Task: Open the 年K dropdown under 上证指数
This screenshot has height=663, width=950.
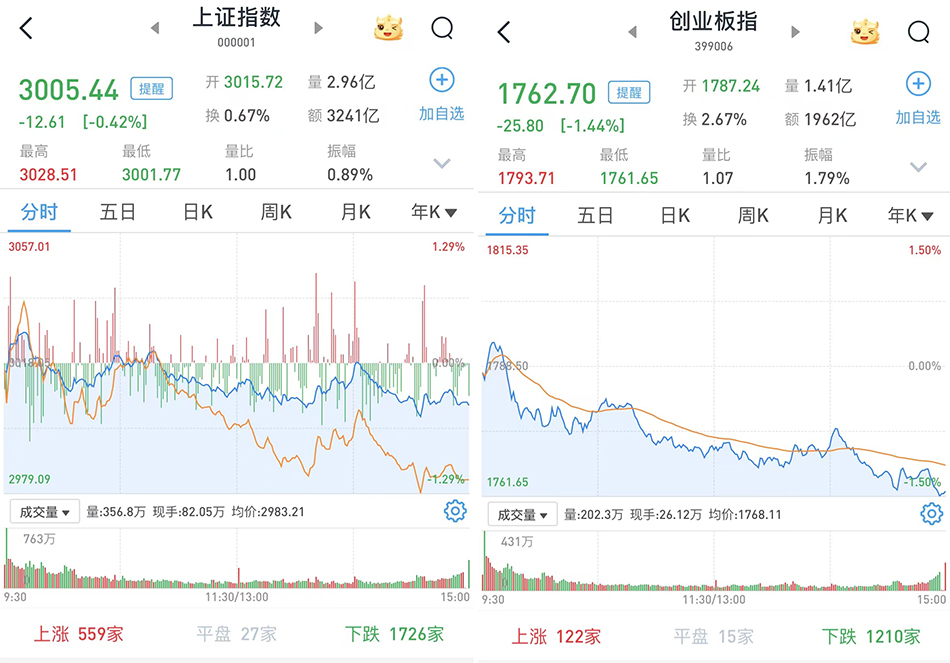Action: 434,212
